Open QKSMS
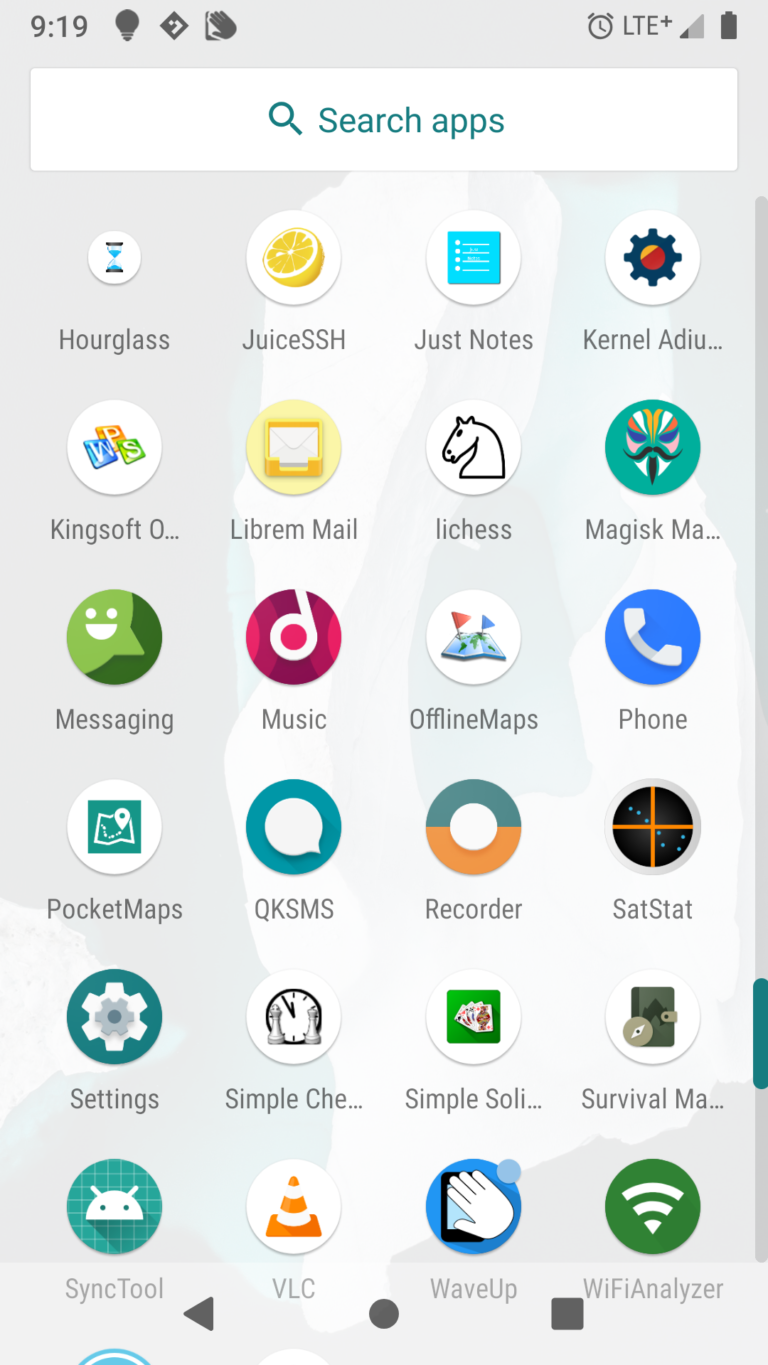768x1365 pixels. click(x=294, y=828)
